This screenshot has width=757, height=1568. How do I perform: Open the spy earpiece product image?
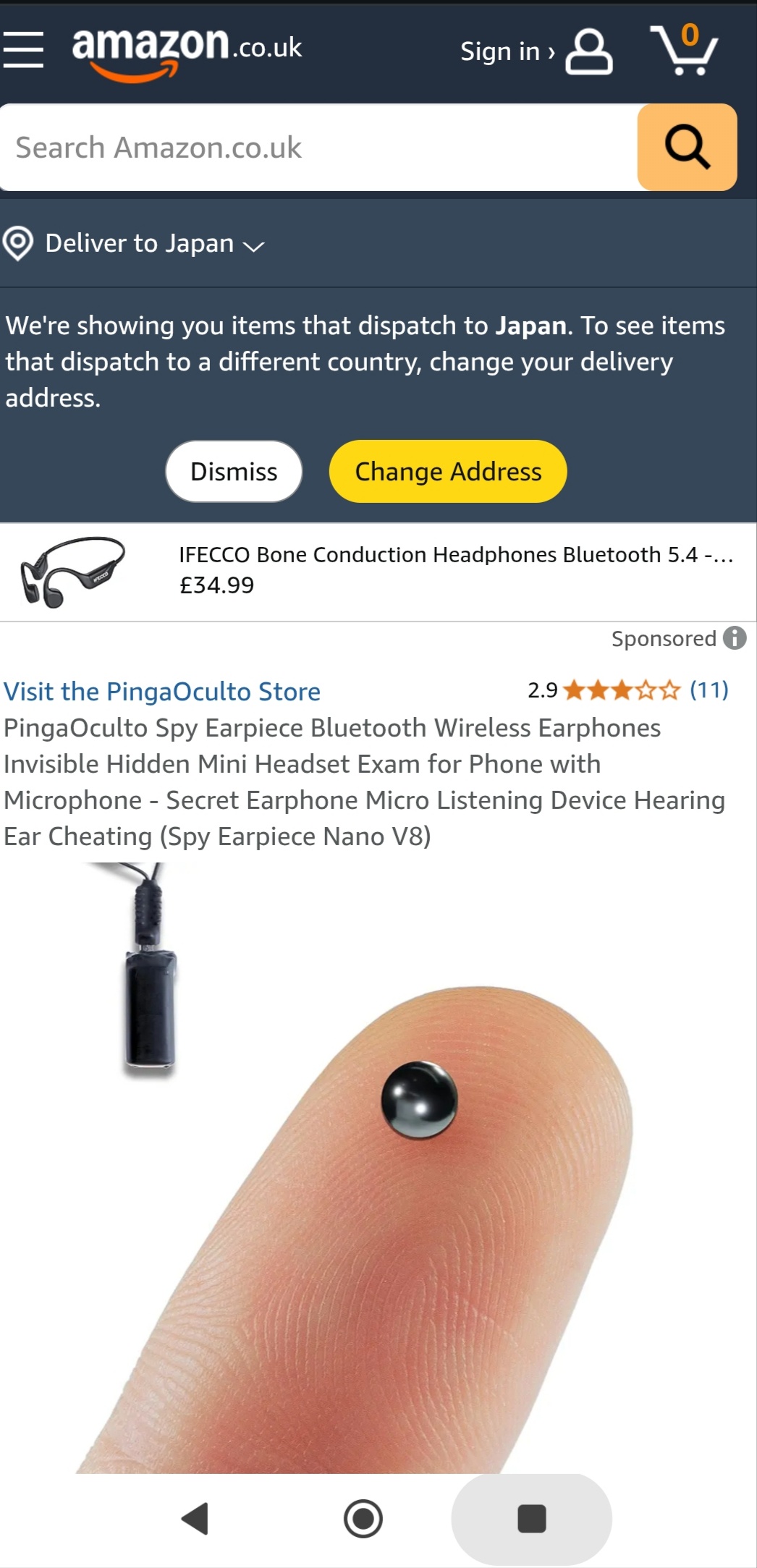(378, 1168)
